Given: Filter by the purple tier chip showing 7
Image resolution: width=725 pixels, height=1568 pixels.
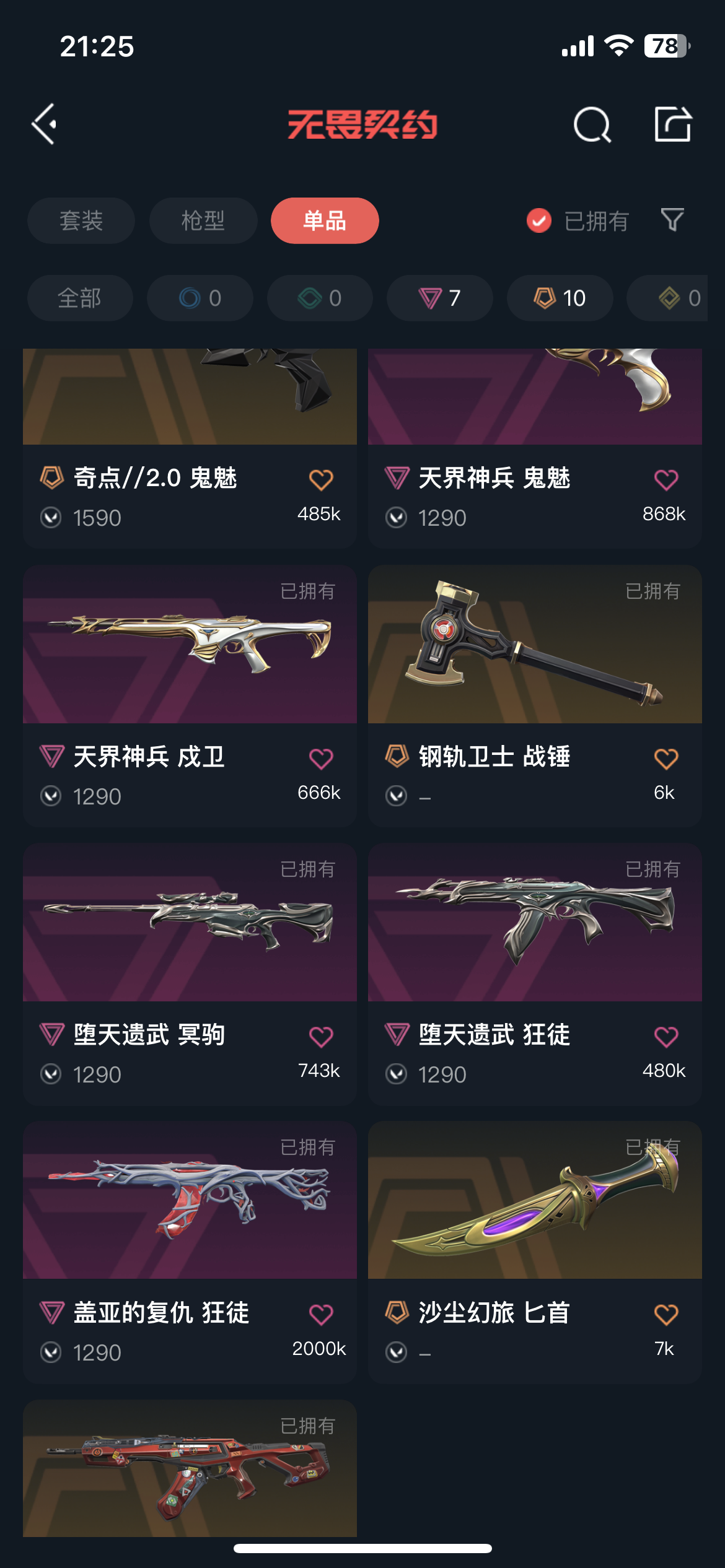Looking at the screenshot, I should 440,298.
